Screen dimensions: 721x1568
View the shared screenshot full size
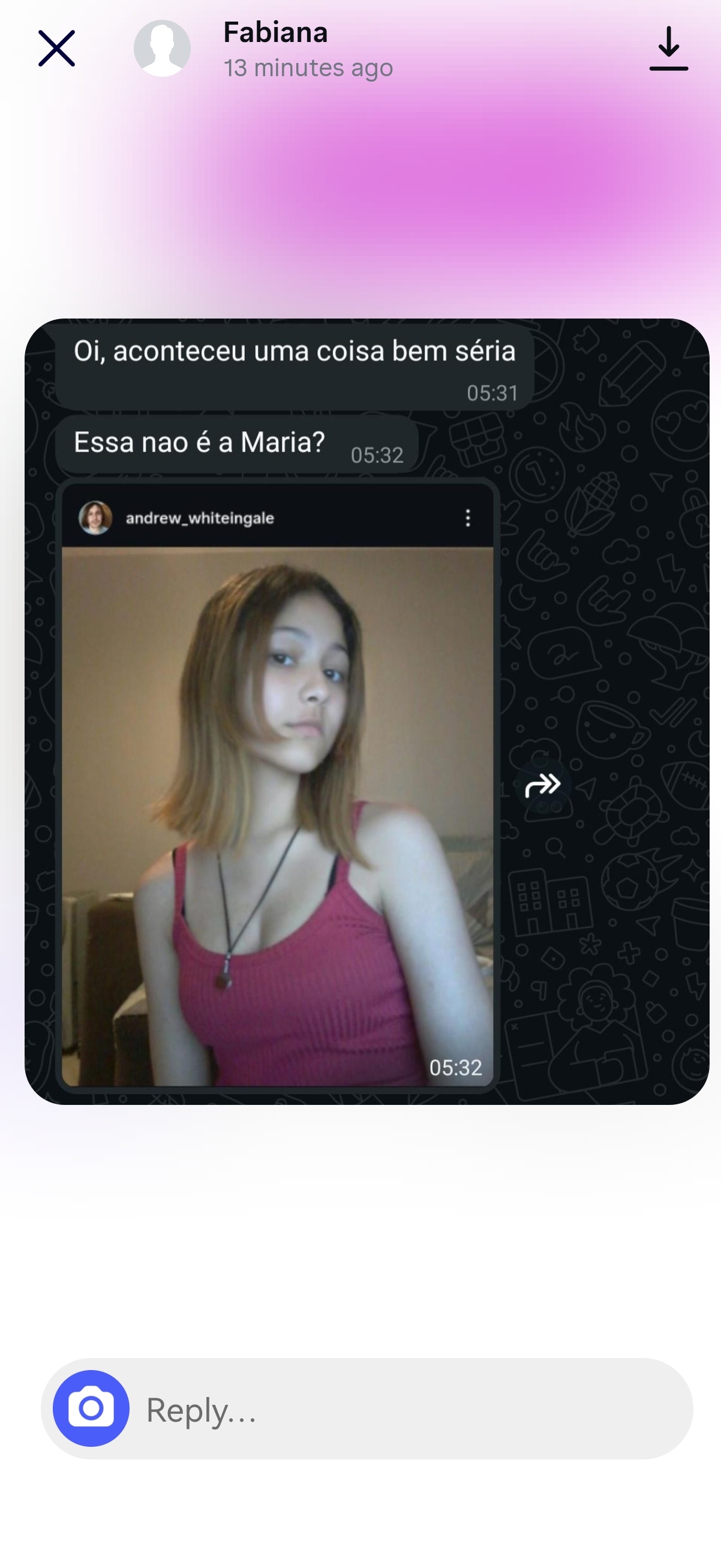tap(367, 711)
